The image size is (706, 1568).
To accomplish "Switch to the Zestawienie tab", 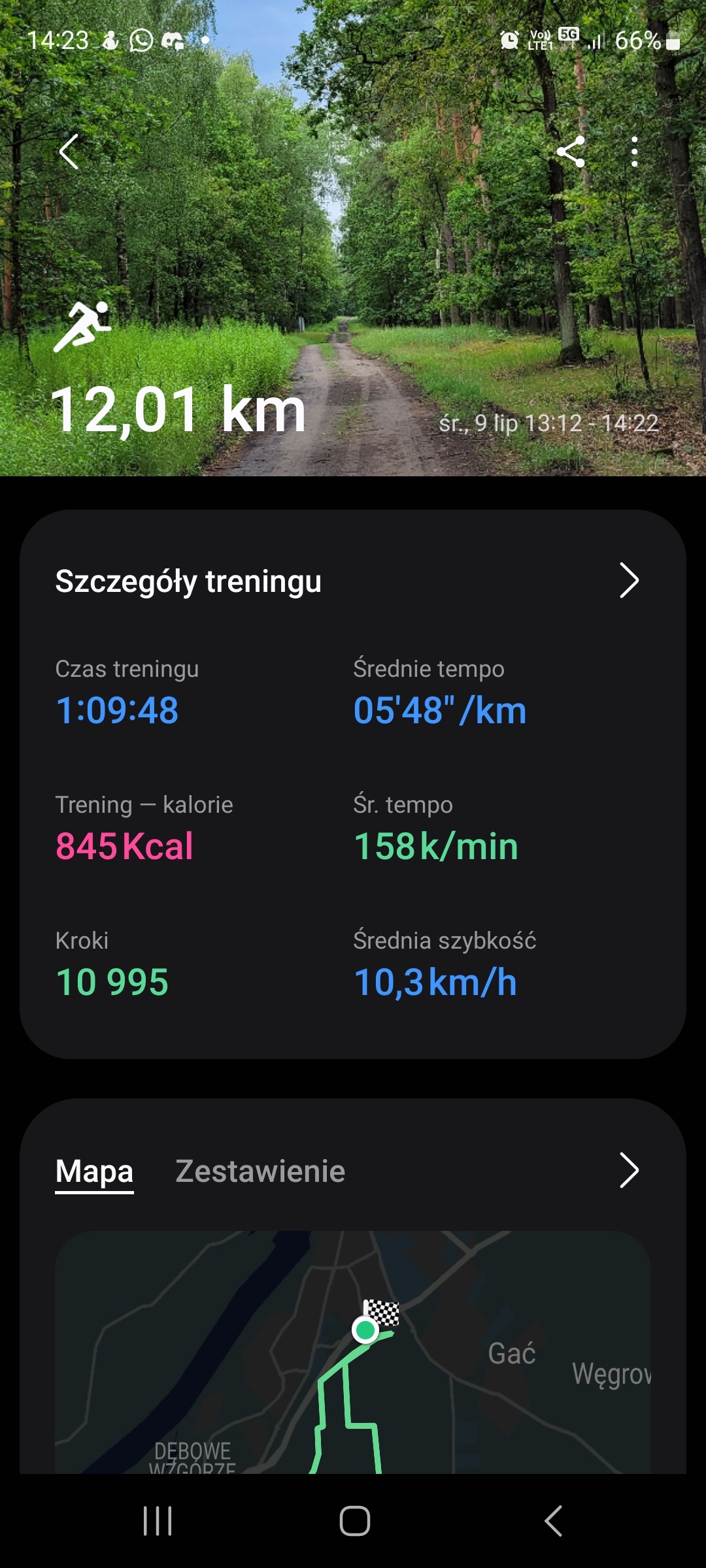I will 260,1171.
